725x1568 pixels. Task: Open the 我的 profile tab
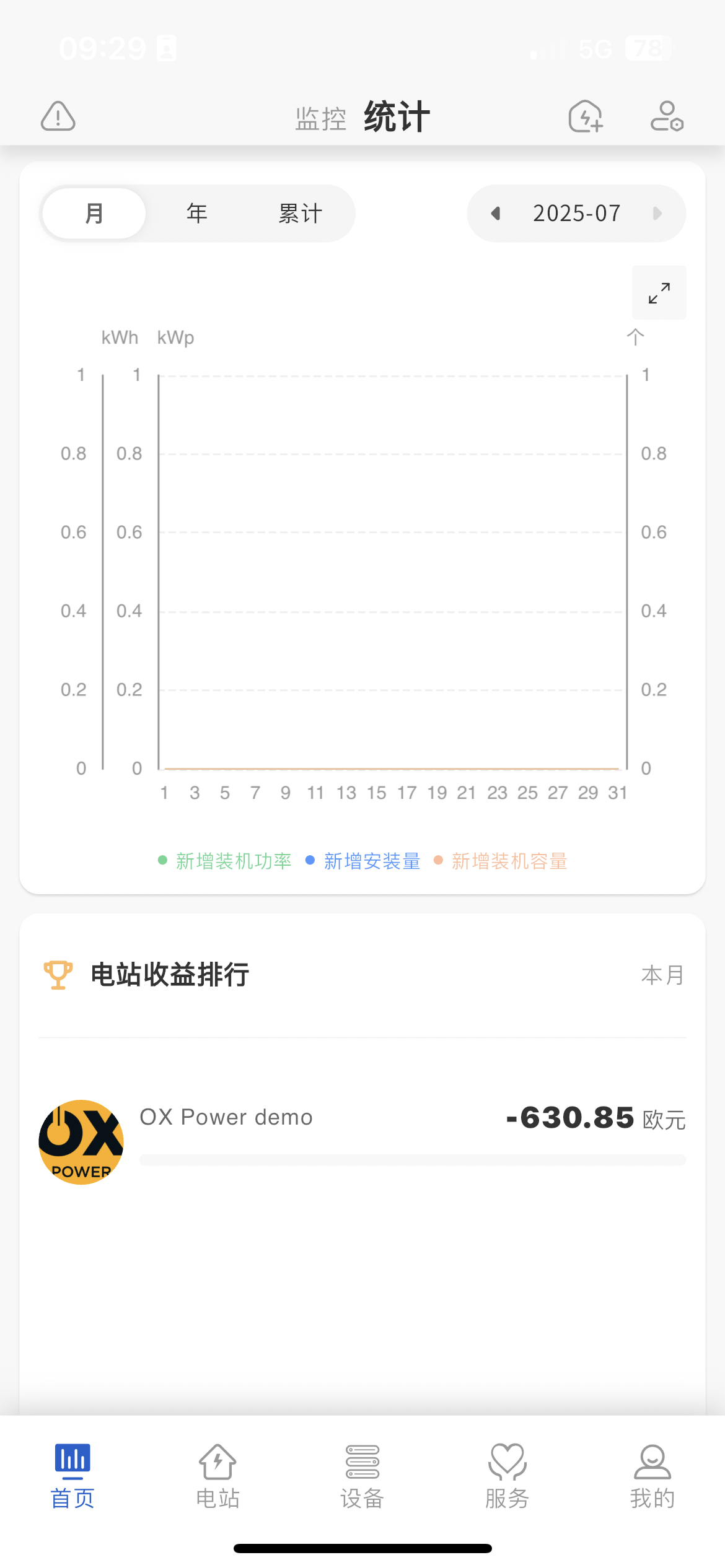(652, 1478)
